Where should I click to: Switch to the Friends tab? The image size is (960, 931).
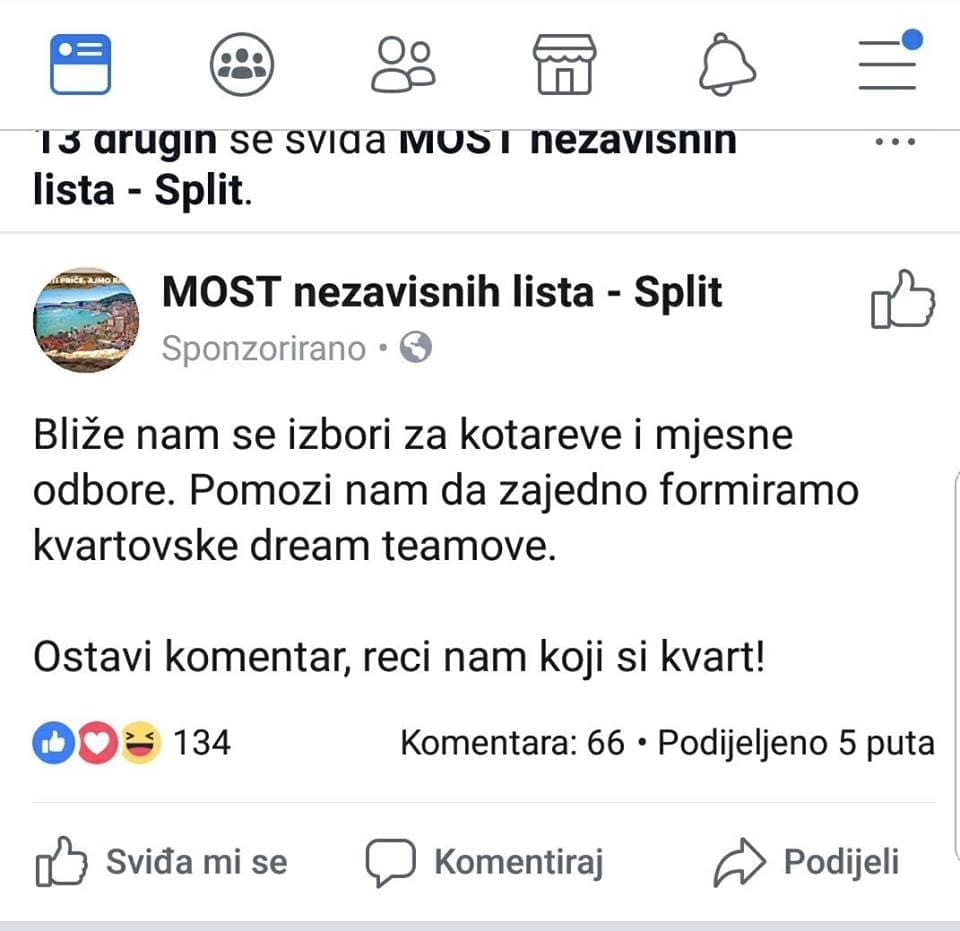[403, 64]
